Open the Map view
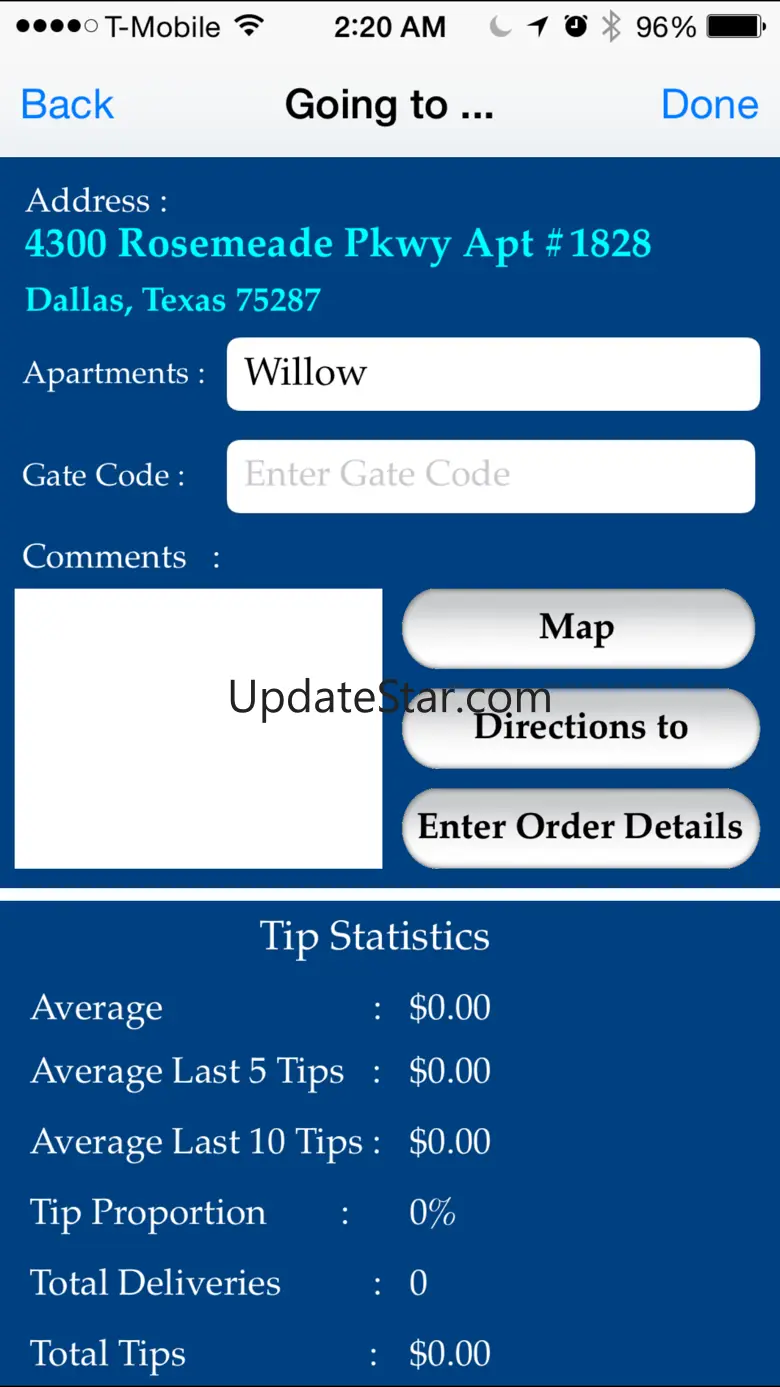 coord(578,628)
